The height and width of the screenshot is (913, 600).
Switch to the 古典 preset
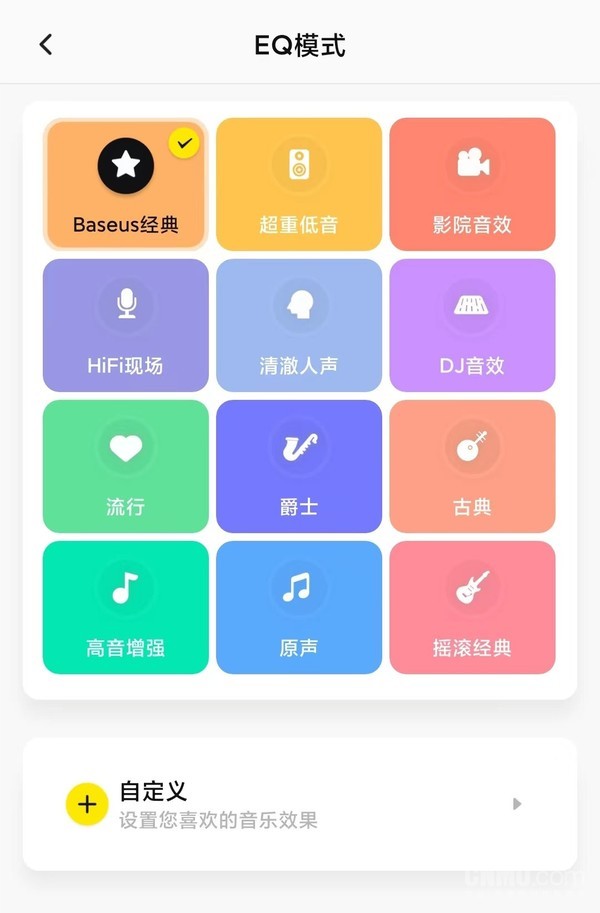[x=472, y=466]
